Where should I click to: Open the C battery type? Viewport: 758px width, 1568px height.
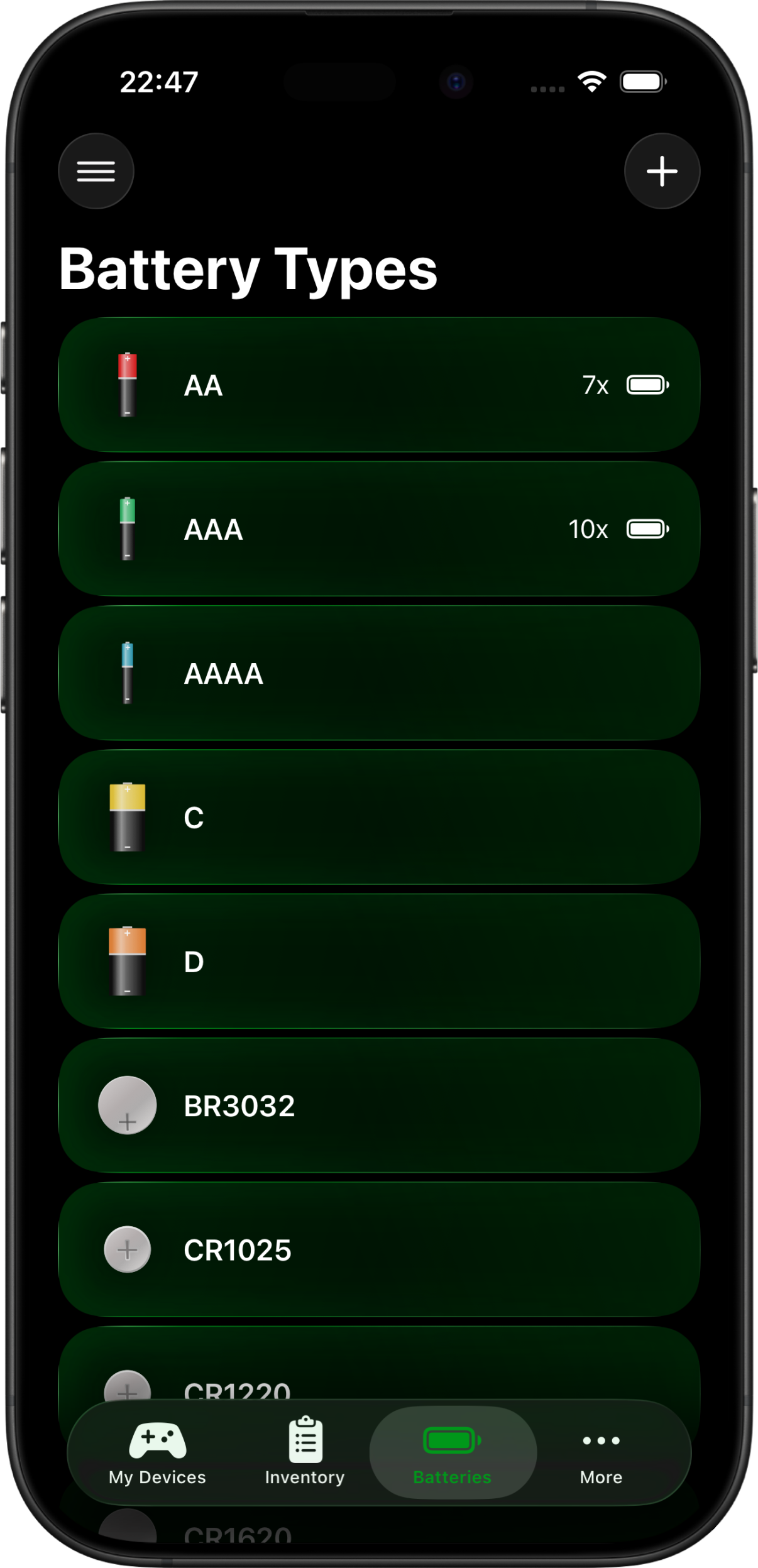pyautogui.click(x=379, y=817)
